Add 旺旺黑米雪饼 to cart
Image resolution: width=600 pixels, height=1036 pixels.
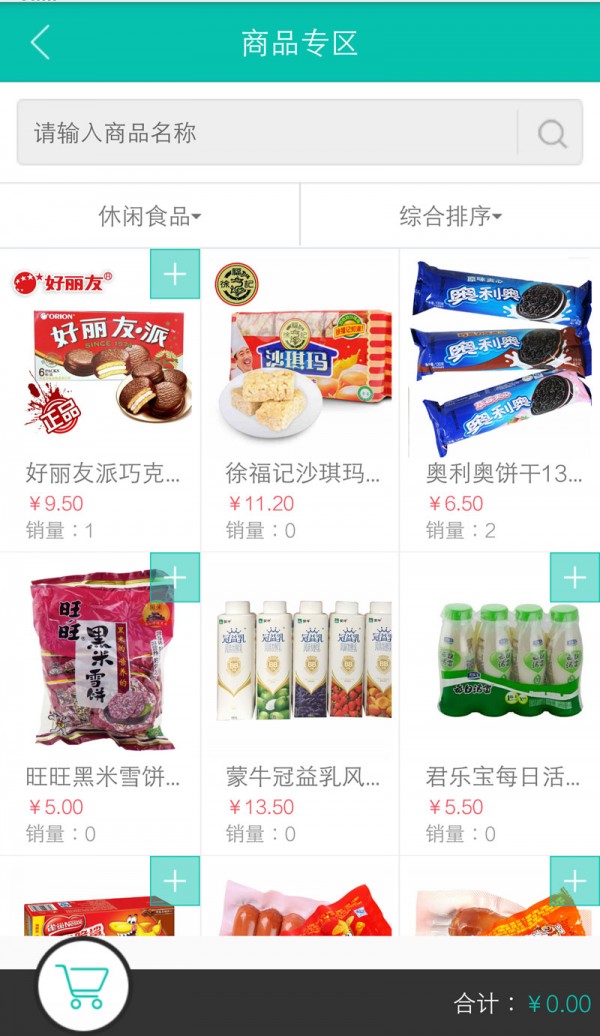coord(175,577)
